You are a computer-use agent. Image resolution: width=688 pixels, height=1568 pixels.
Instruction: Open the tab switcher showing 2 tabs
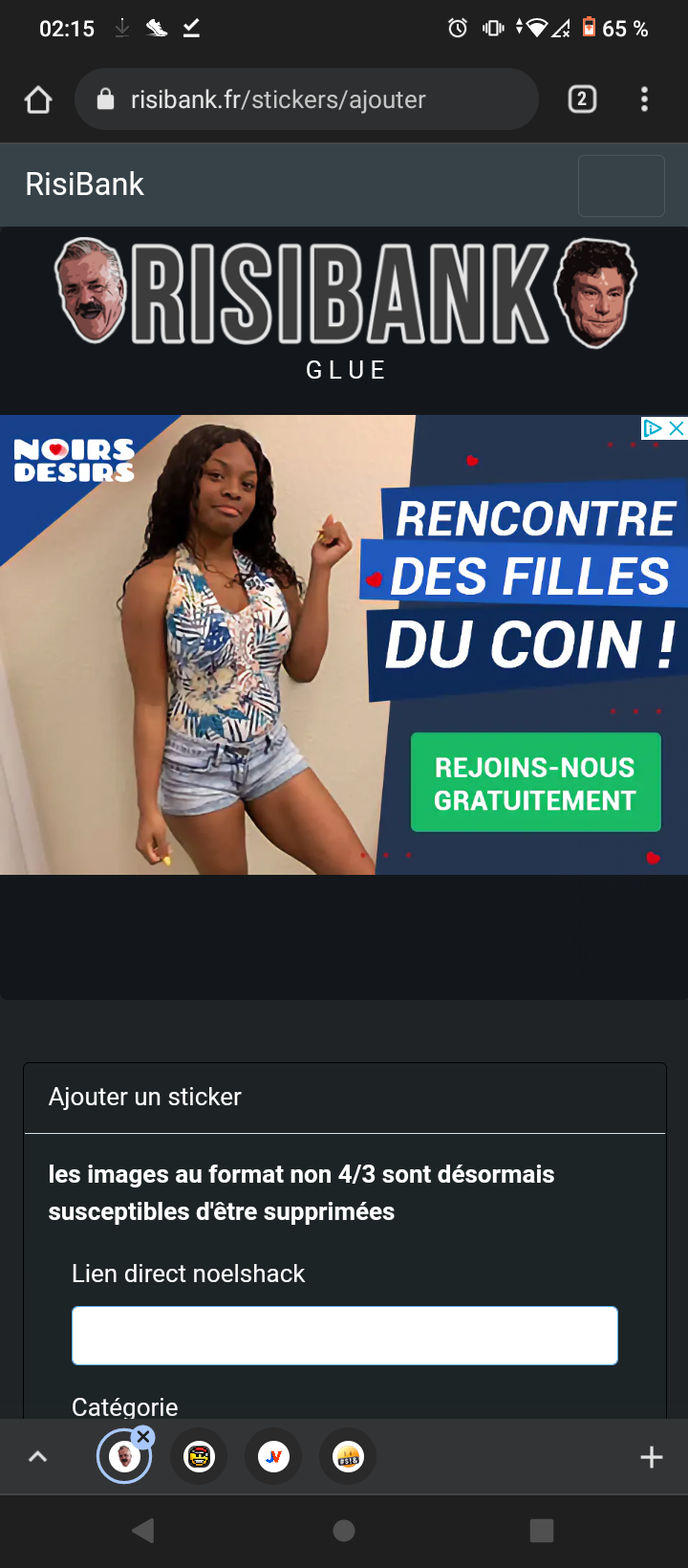click(x=582, y=99)
